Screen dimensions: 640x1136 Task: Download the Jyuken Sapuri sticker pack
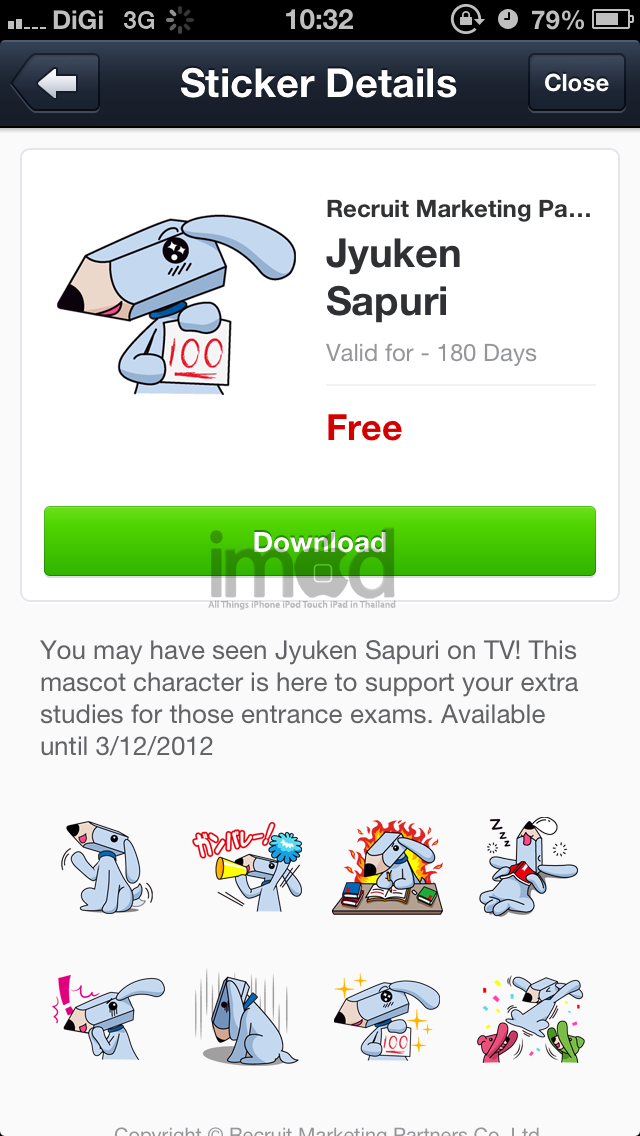(320, 541)
